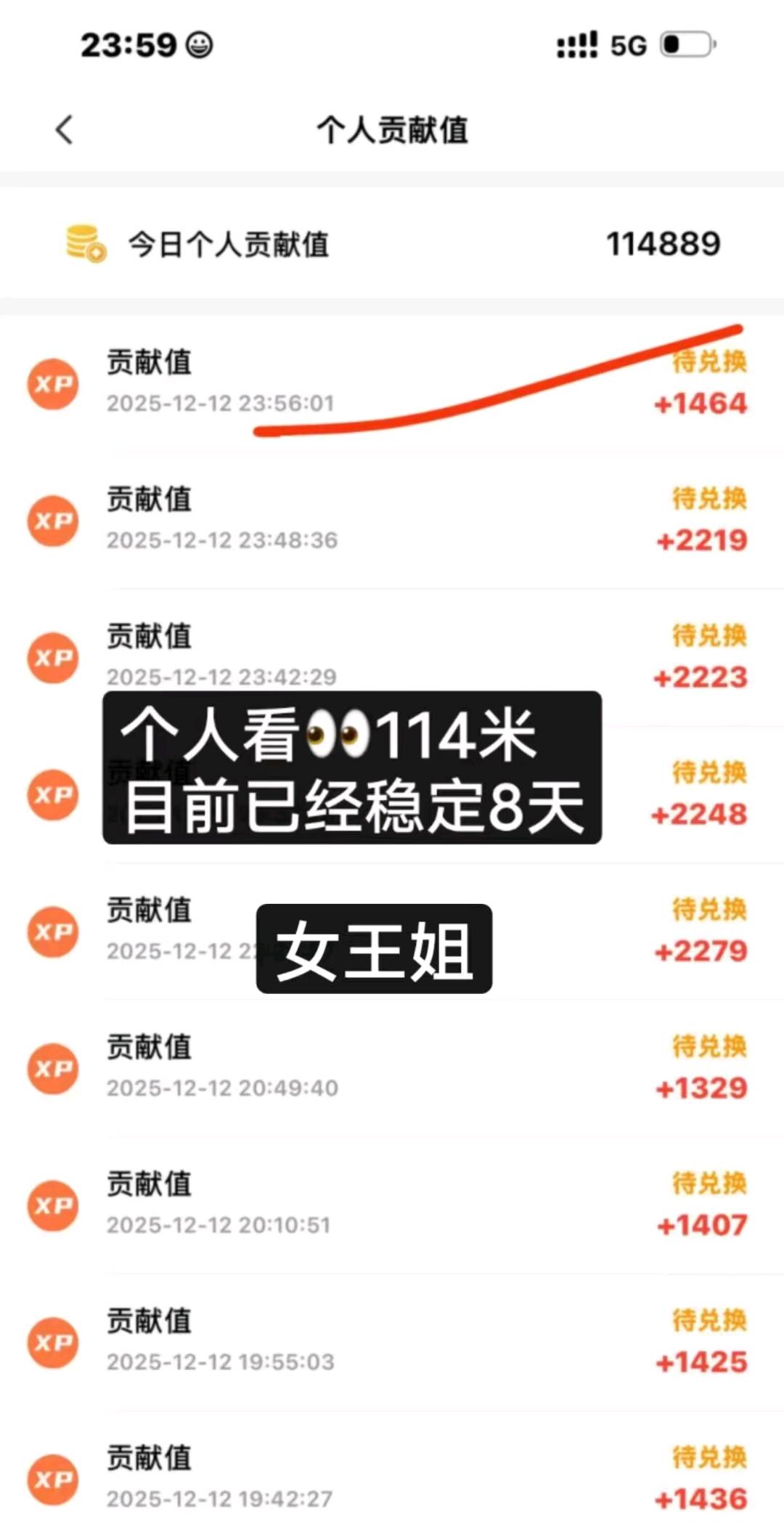
Task: Click the XP badge on the 23:42:29 entry
Action: click(x=52, y=657)
